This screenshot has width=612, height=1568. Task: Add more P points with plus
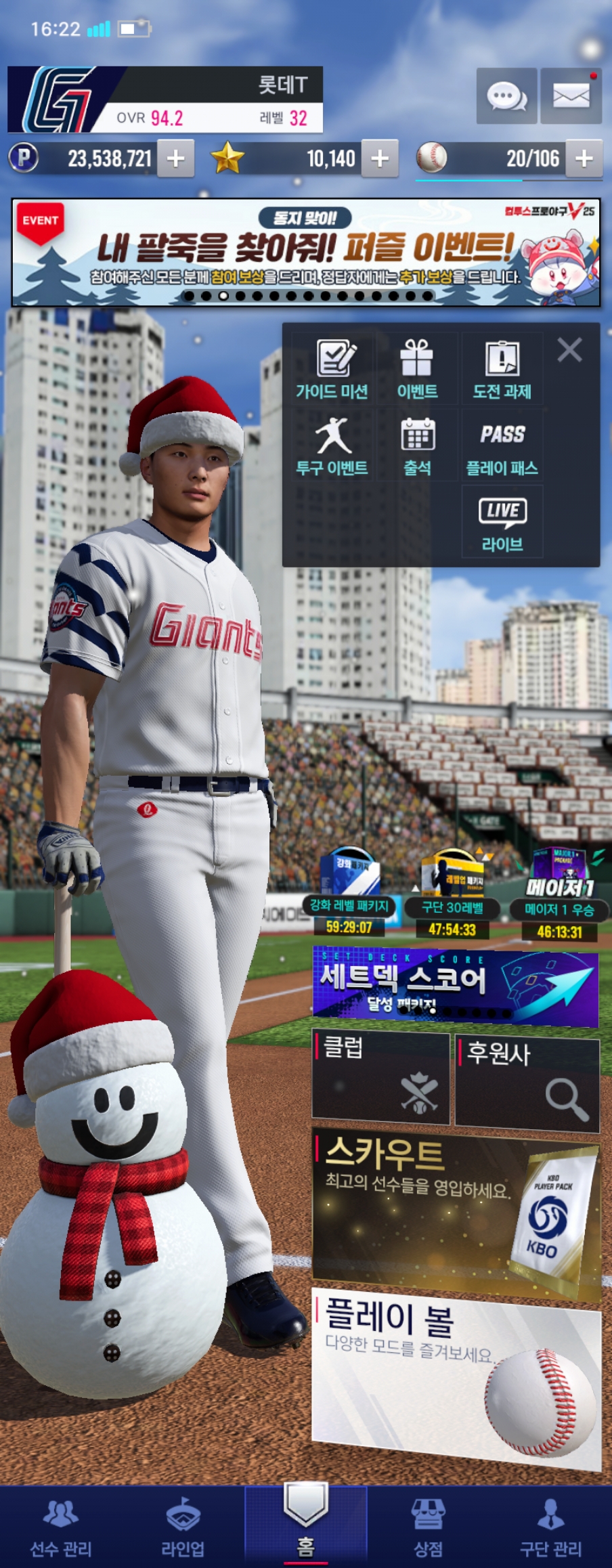point(176,158)
